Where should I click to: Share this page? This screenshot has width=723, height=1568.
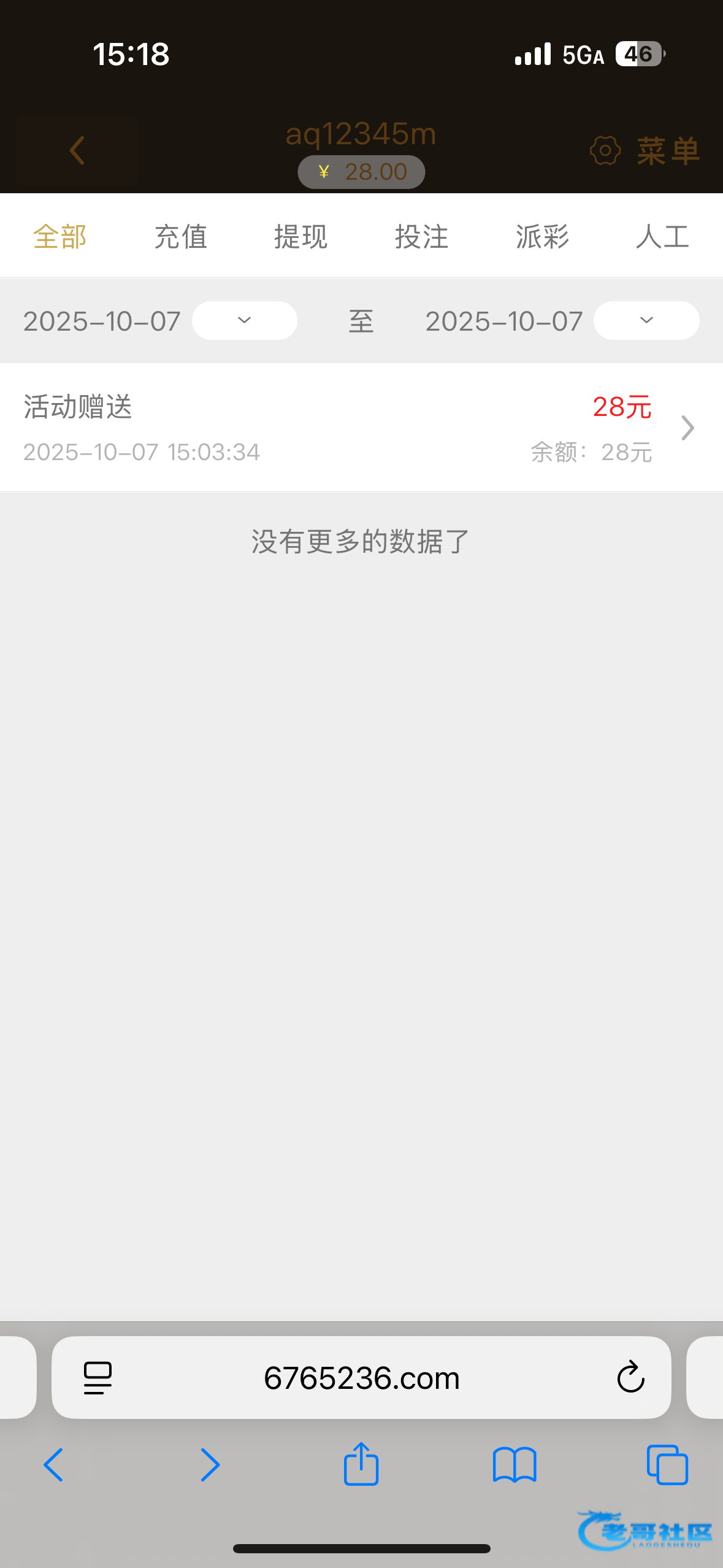tap(361, 1464)
